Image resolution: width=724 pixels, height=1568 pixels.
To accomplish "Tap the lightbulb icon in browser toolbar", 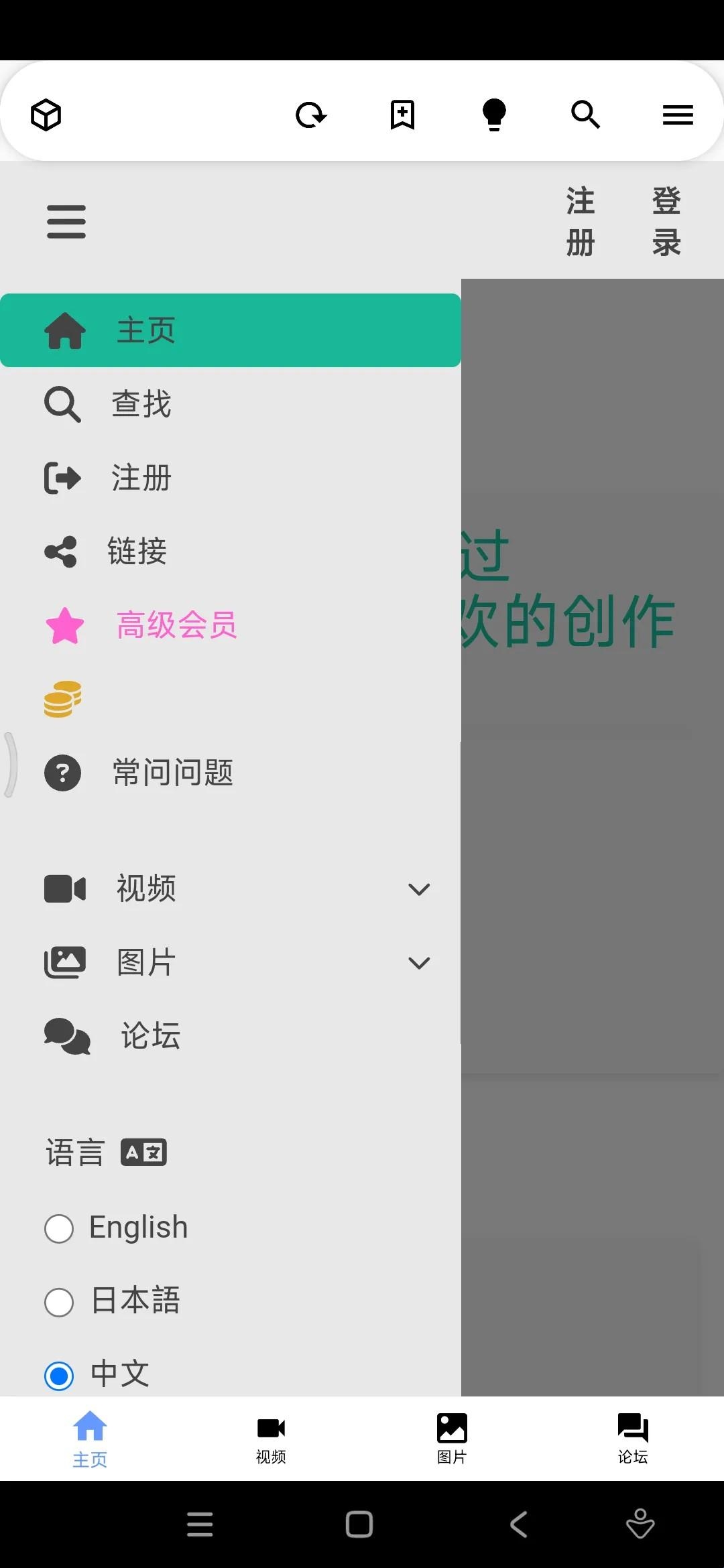I will [494, 115].
